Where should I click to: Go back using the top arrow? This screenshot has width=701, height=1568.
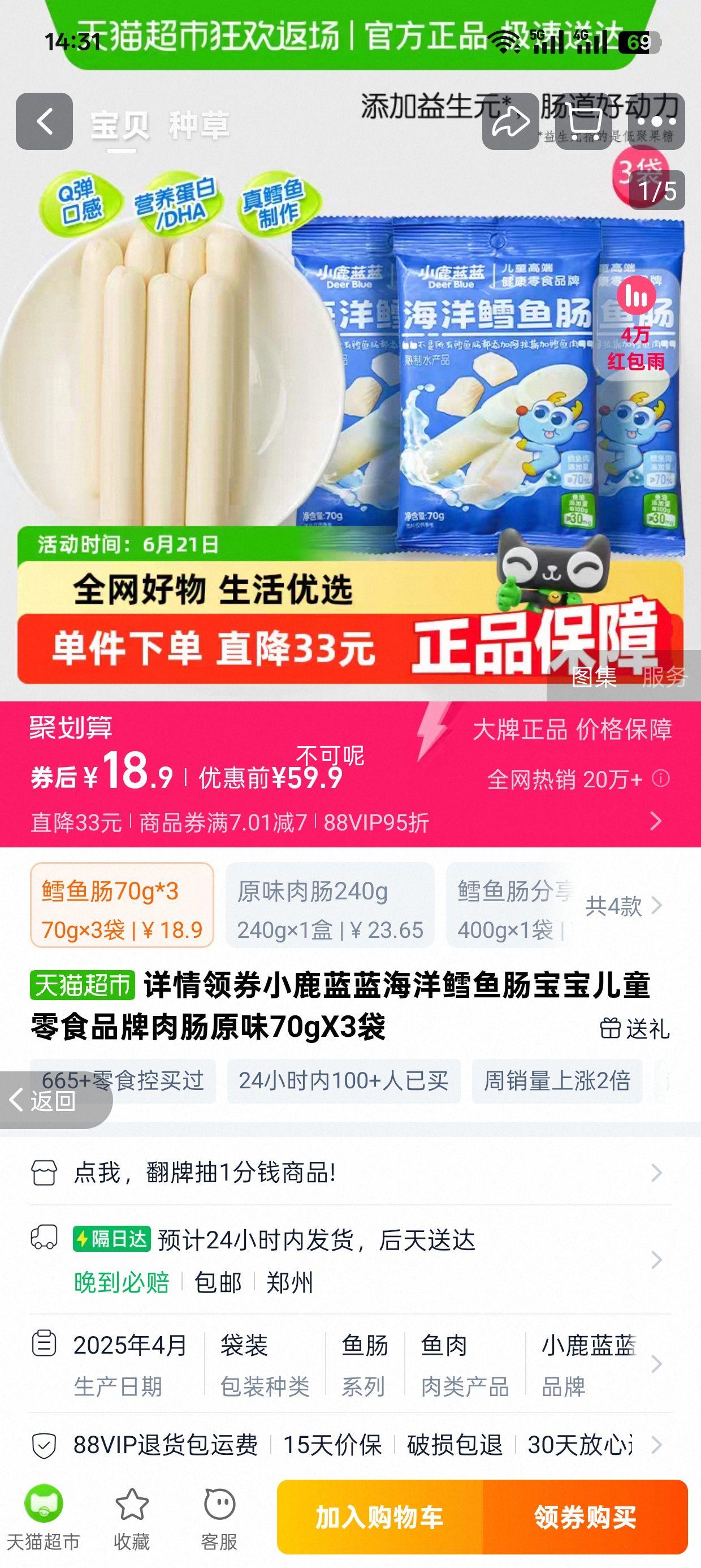click(x=45, y=122)
